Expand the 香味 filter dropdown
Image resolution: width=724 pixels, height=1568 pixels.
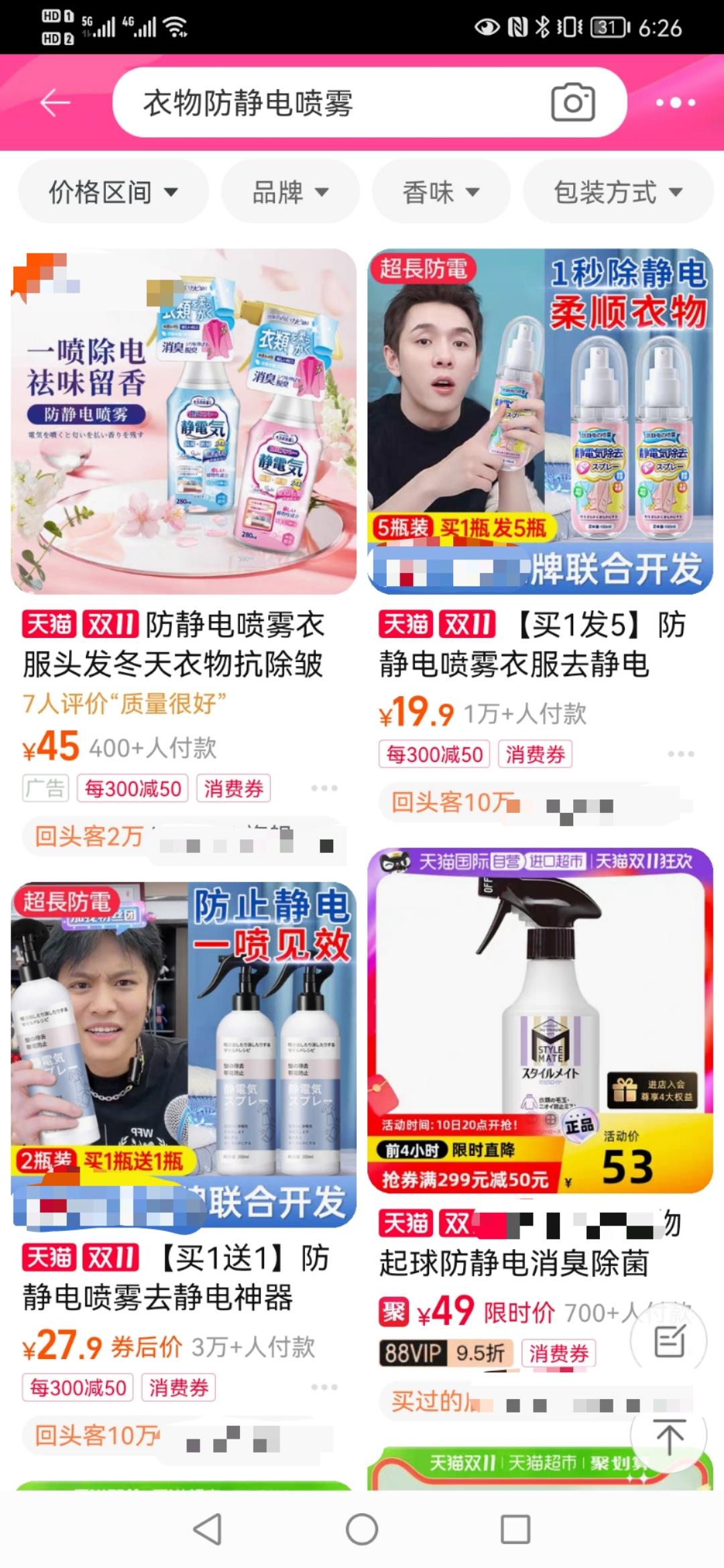click(x=440, y=193)
